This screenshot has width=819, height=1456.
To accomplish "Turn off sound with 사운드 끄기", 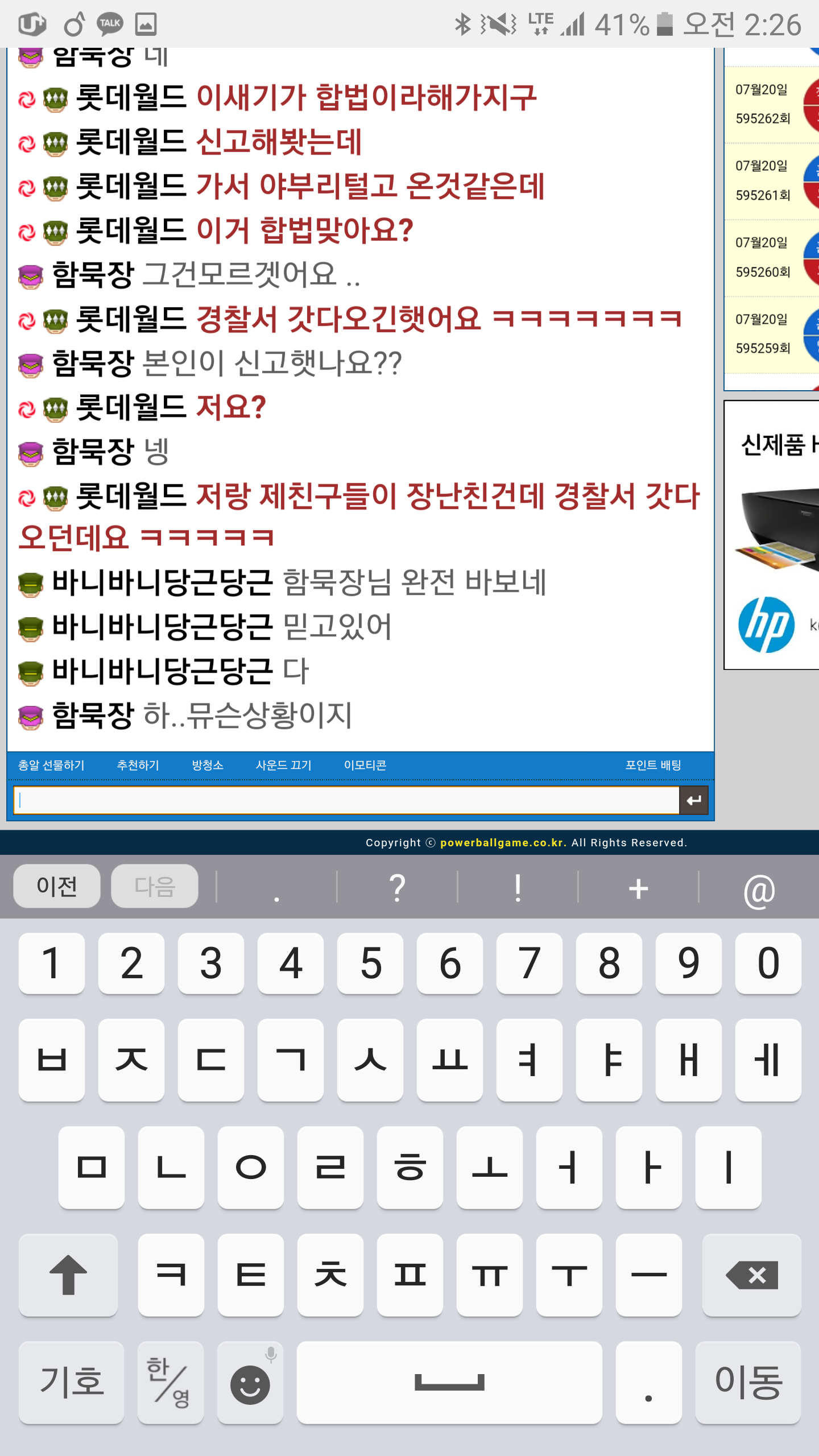I will [x=283, y=765].
